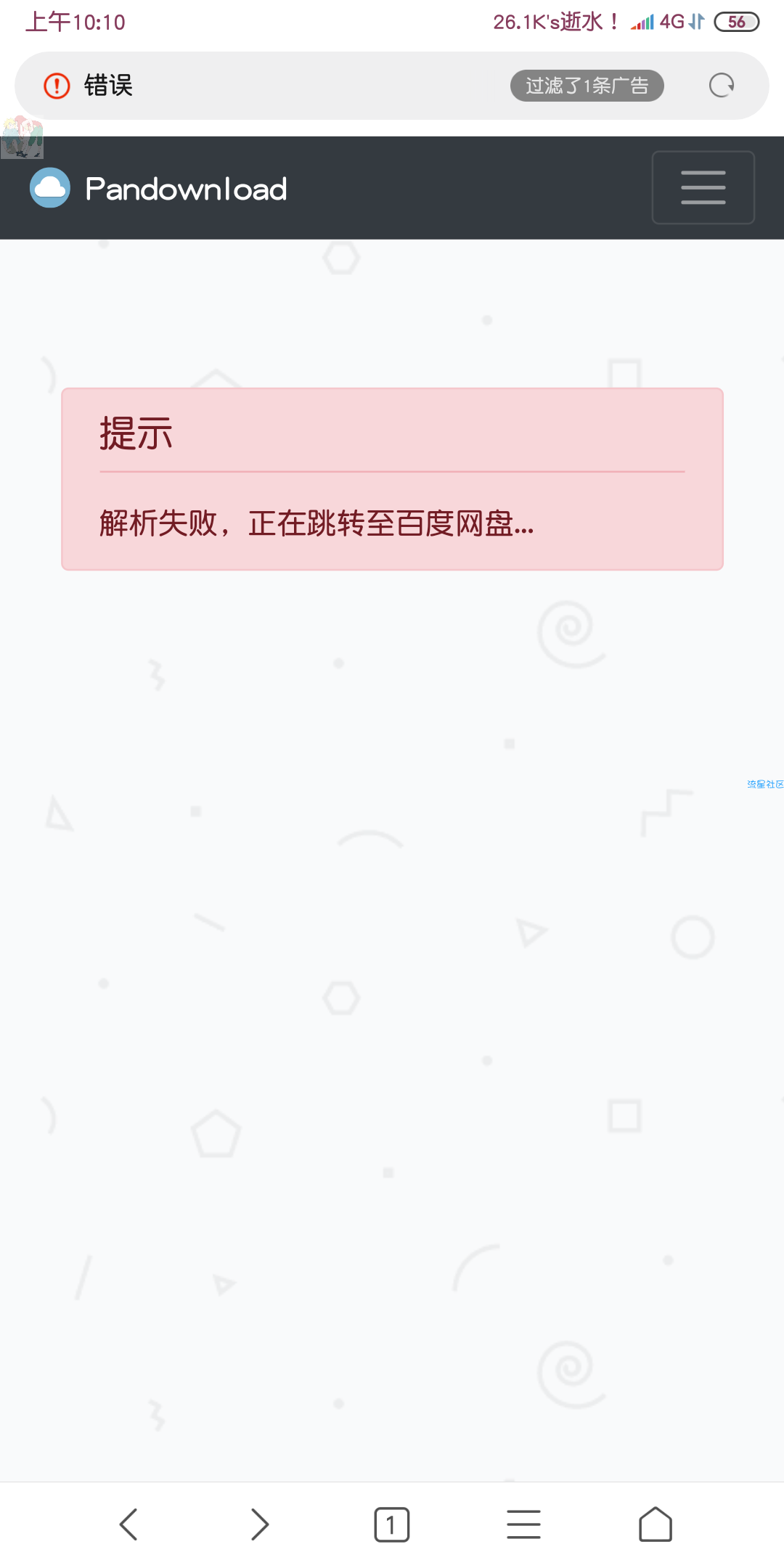Reload the page with the refresh icon
The width and height of the screenshot is (784, 1568).
(721, 86)
